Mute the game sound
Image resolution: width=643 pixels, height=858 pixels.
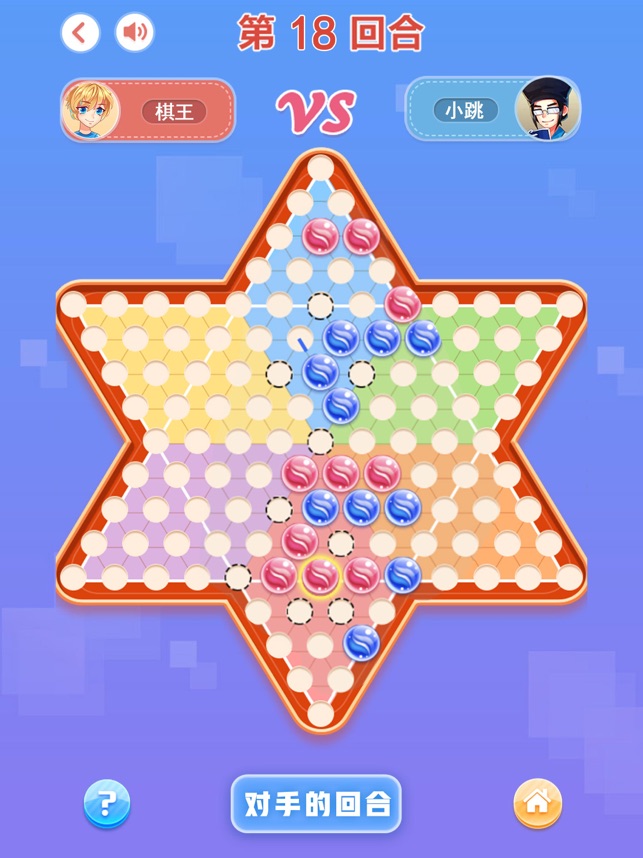[x=135, y=33]
